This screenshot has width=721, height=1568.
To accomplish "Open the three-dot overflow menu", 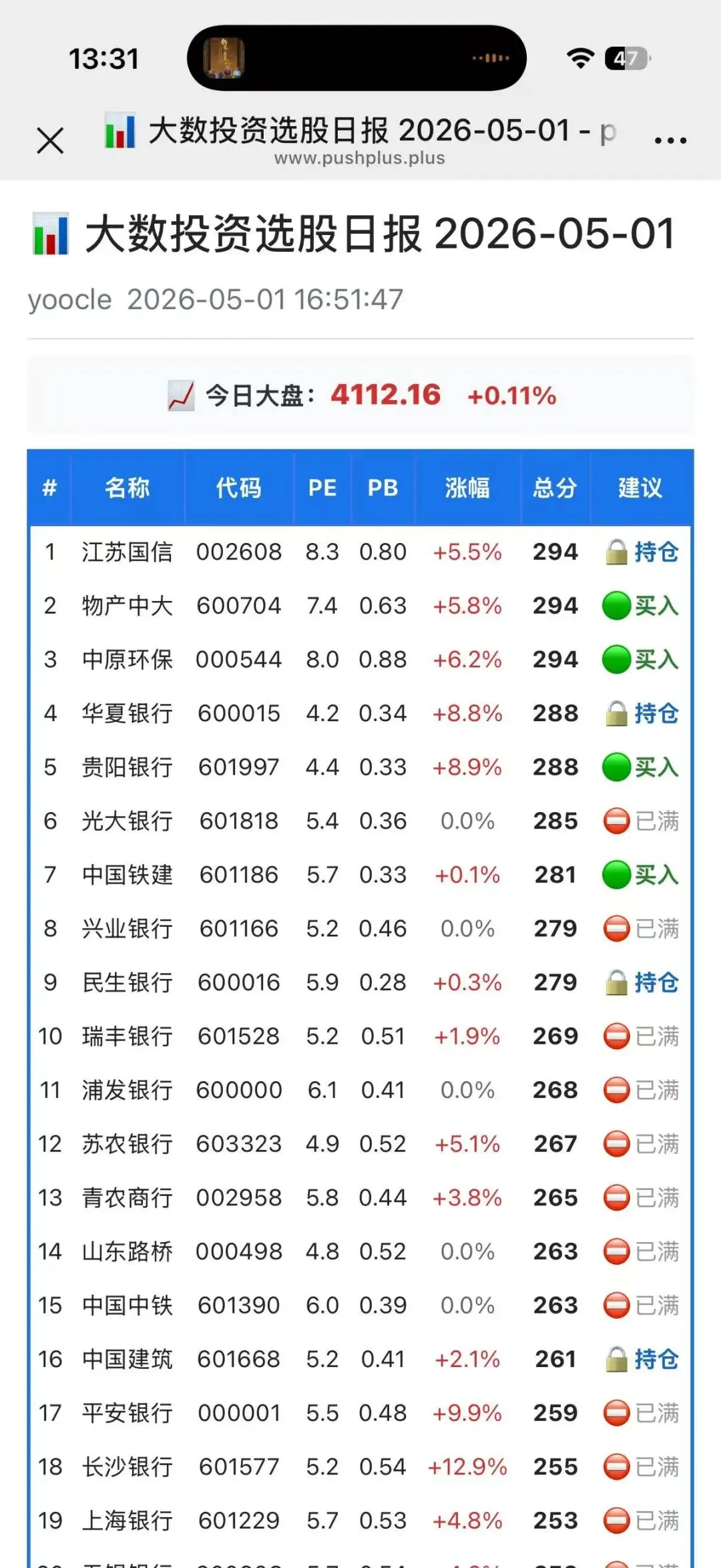I will [x=670, y=140].
